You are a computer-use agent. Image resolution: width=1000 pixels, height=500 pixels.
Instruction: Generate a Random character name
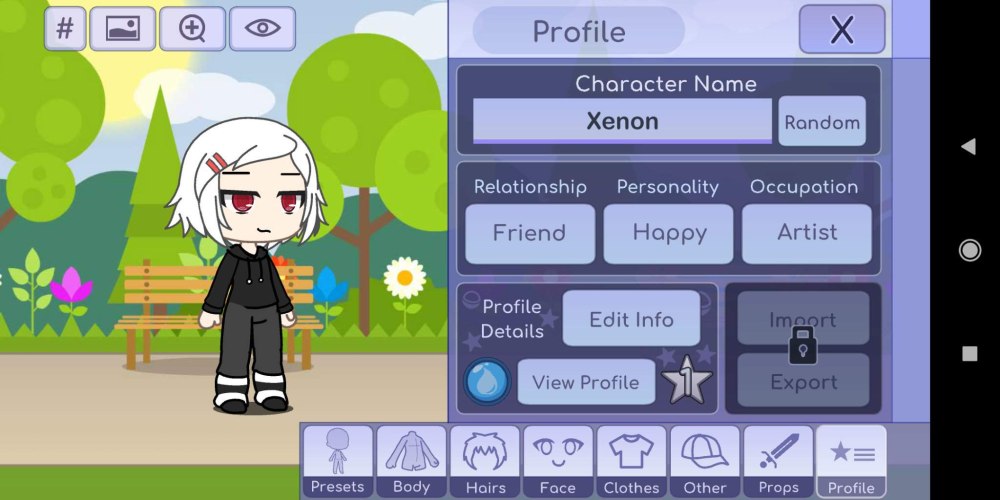pyautogui.click(x=822, y=122)
